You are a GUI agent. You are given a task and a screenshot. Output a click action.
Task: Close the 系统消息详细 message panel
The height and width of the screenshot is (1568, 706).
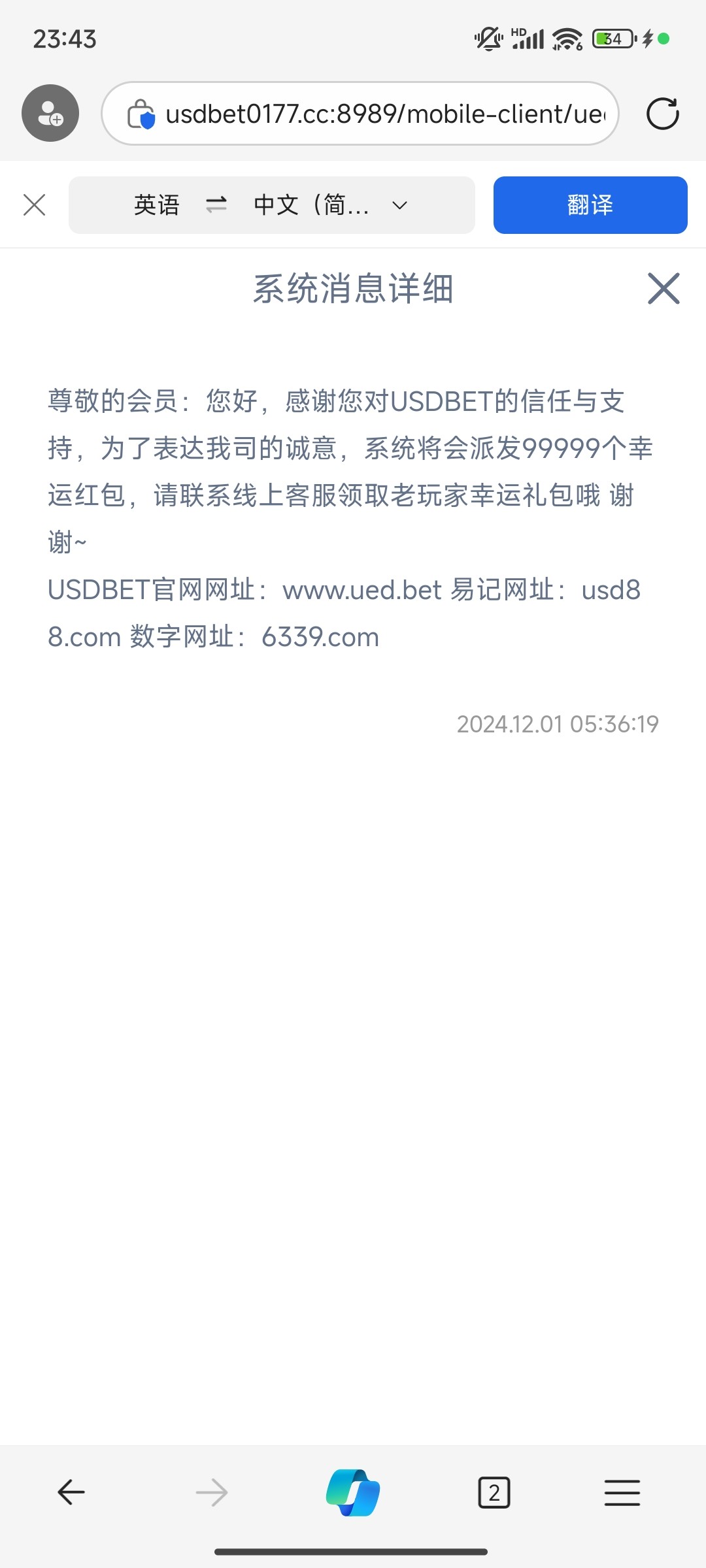click(664, 289)
